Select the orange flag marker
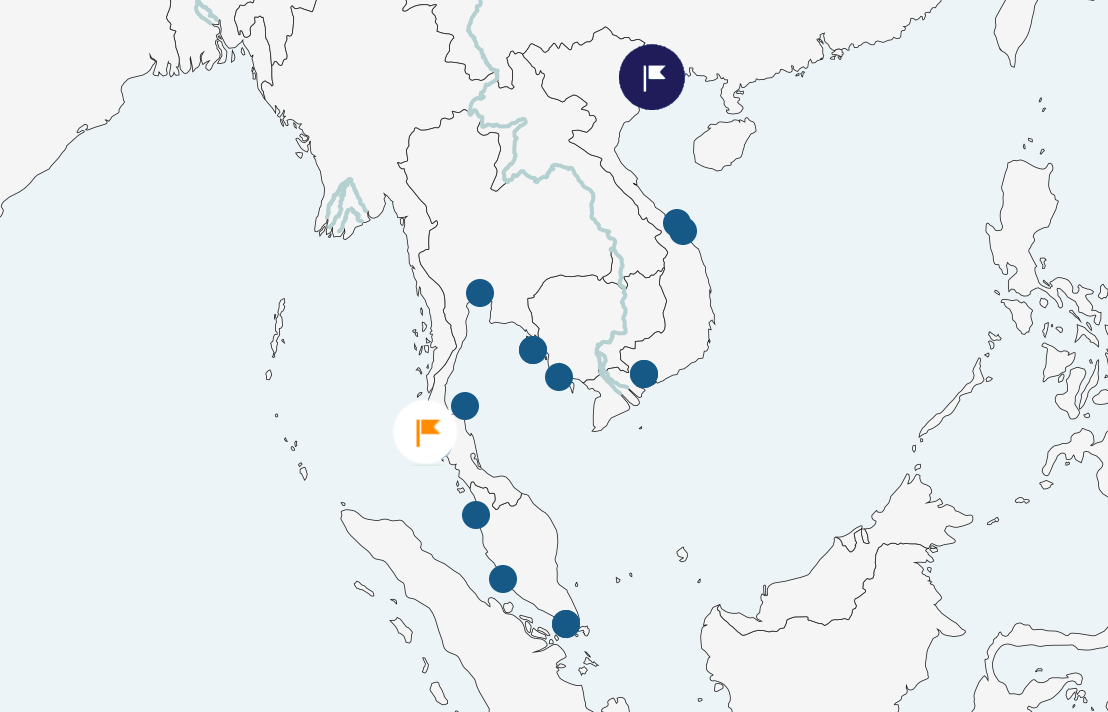Image resolution: width=1108 pixels, height=712 pixels. tap(425, 432)
